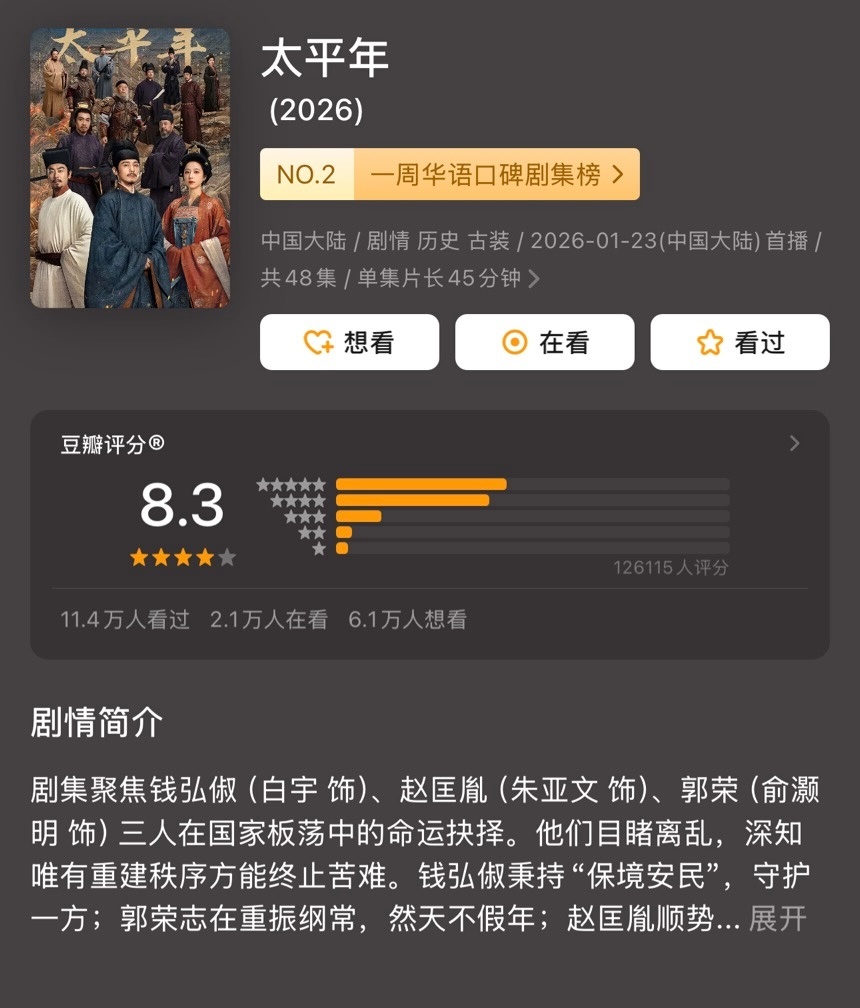Screen dimensions: 860x1008
Task: Click the NO.2 badge label
Action: (x=307, y=175)
